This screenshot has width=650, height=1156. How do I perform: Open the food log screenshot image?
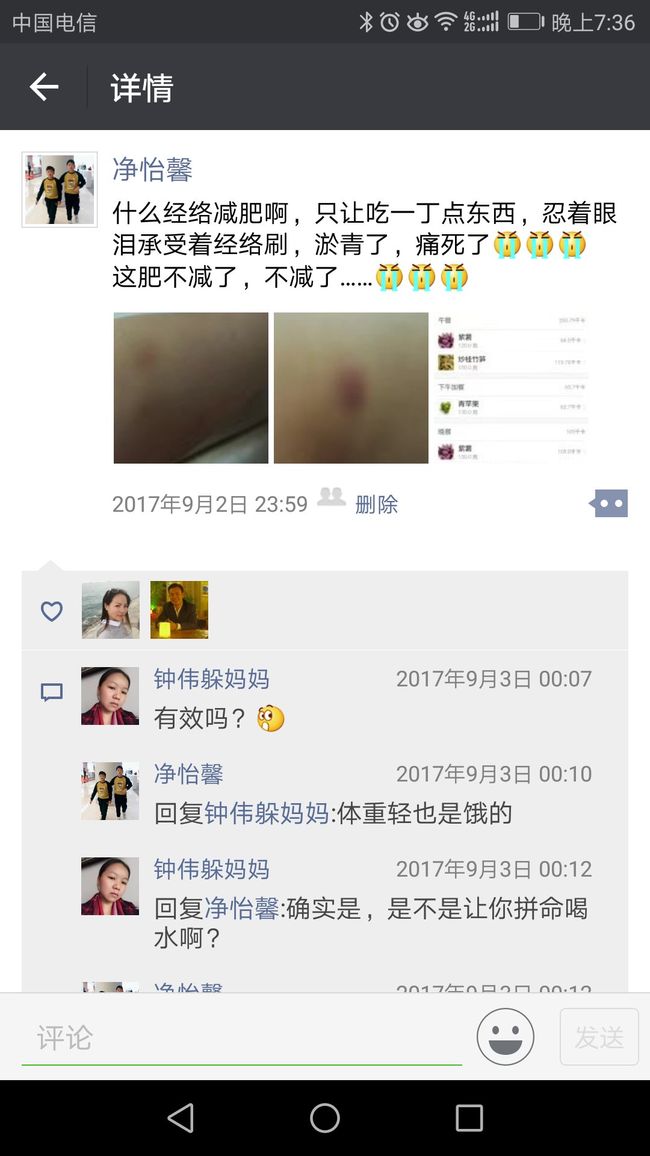511,388
